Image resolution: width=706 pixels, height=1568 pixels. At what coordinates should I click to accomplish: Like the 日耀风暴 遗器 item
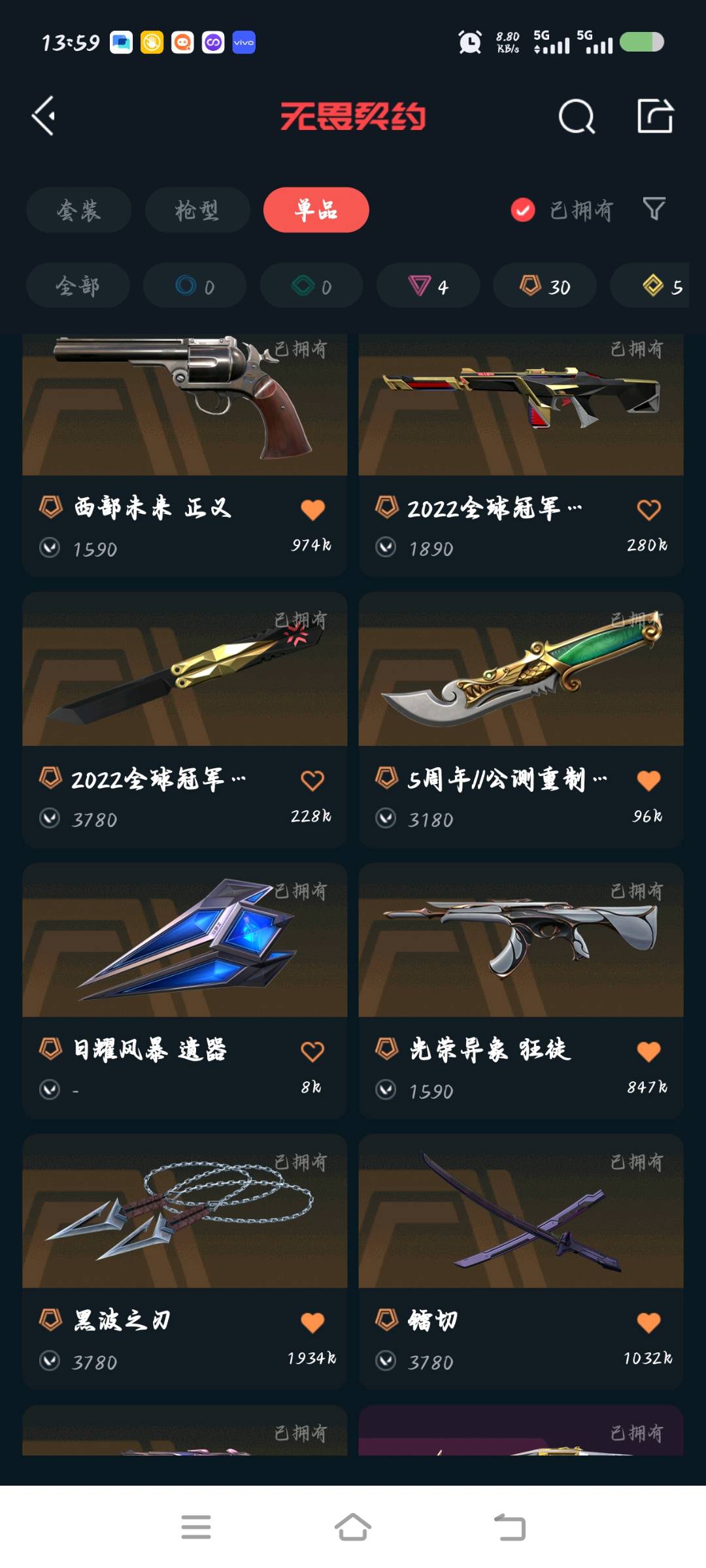point(312,1051)
